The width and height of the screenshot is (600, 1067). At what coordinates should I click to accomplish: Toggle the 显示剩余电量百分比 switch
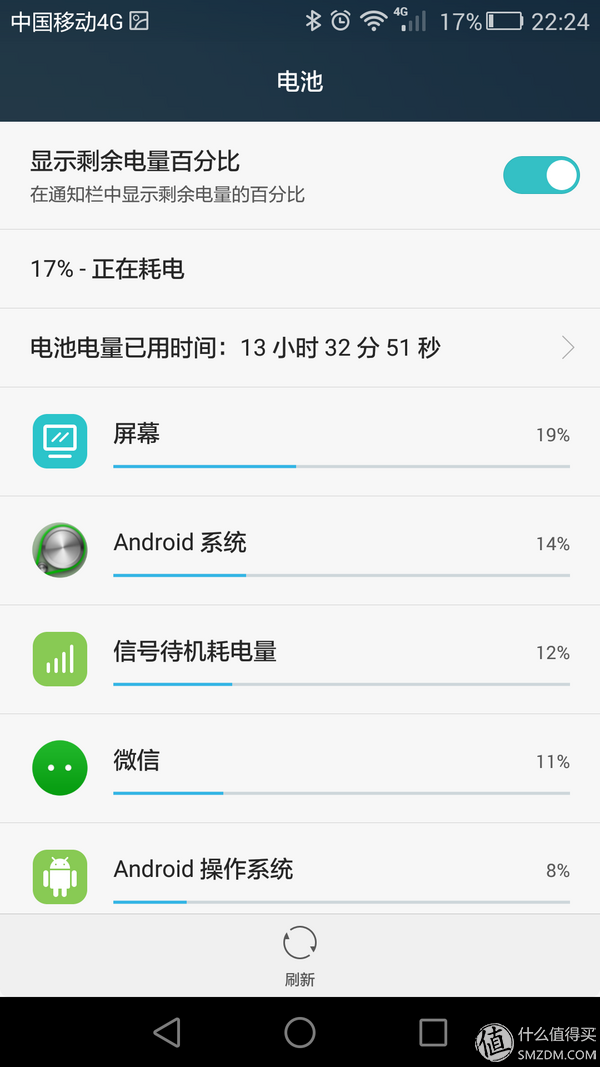pos(541,175)
